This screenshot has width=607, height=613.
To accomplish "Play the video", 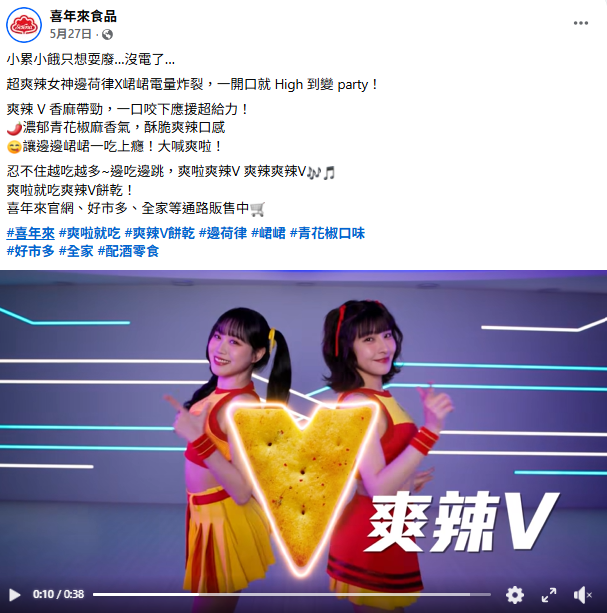I will pos(14,595).
